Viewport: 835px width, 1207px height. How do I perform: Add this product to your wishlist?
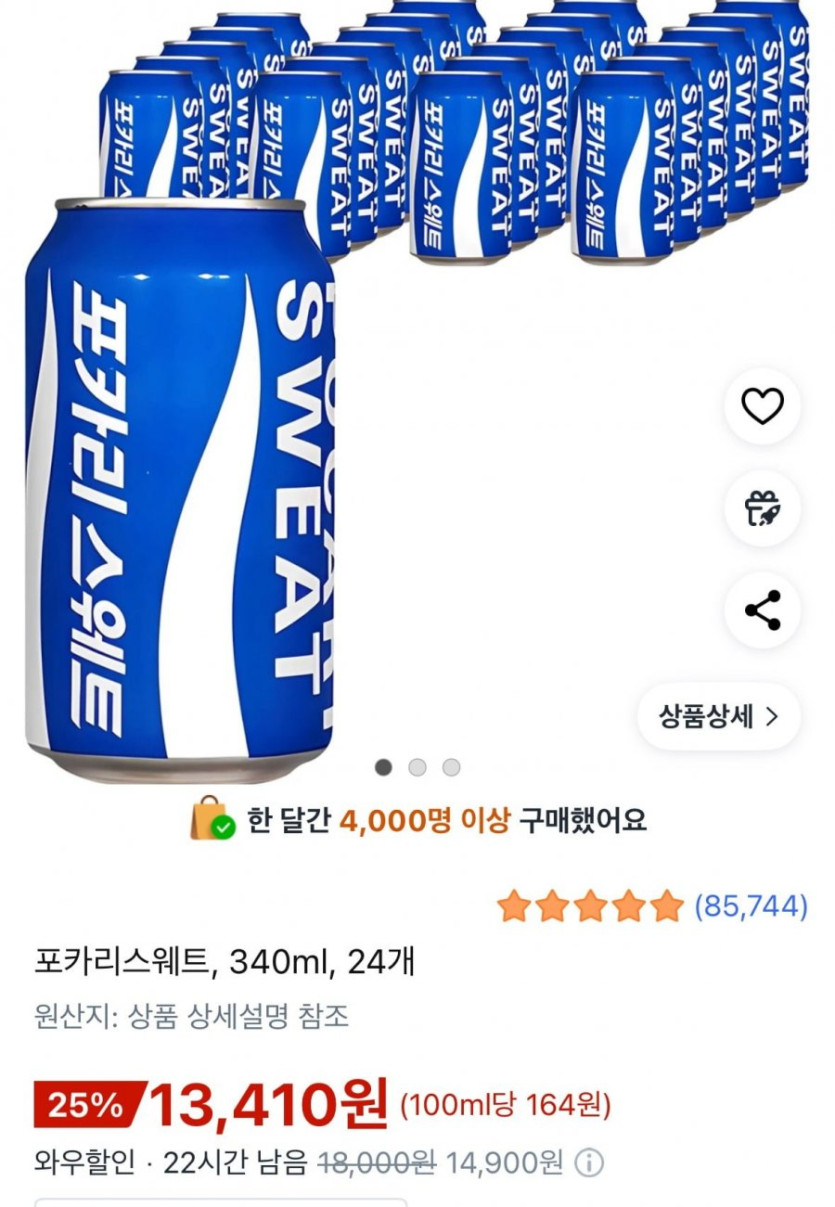[x=762, y=406]
